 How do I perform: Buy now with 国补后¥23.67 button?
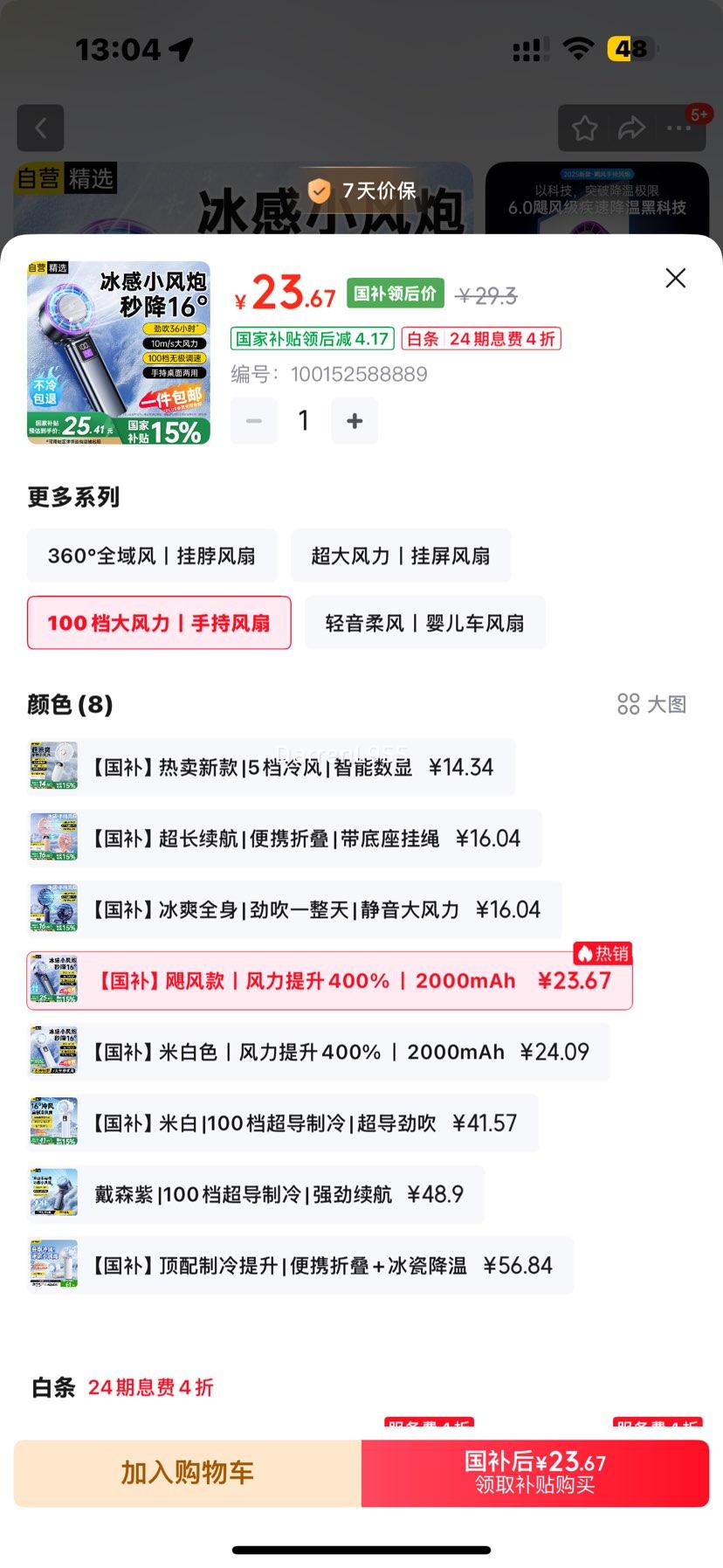(x=534, y=1473)
